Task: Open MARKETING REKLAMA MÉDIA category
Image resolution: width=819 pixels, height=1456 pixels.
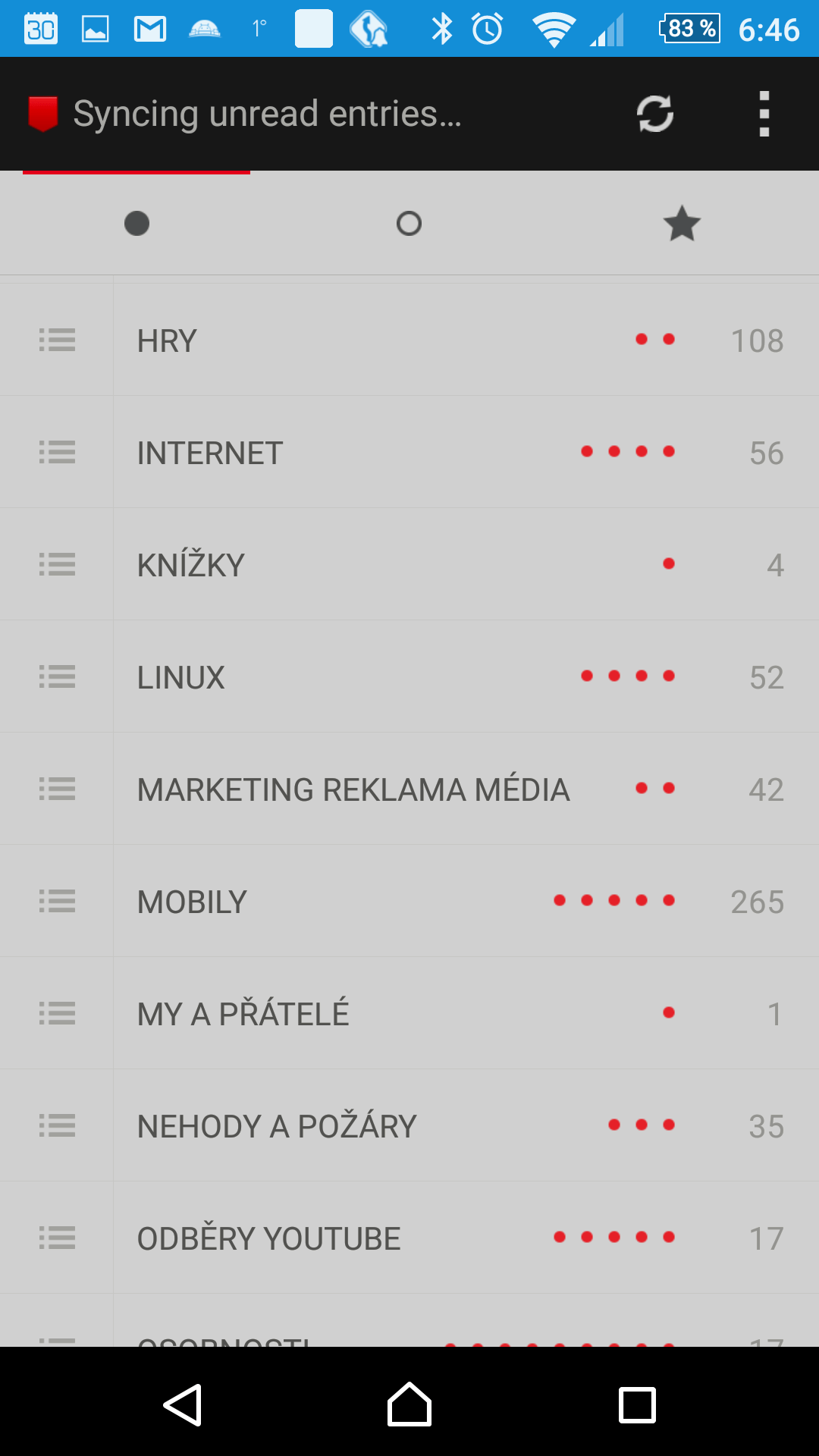Action: click(466, 789)
